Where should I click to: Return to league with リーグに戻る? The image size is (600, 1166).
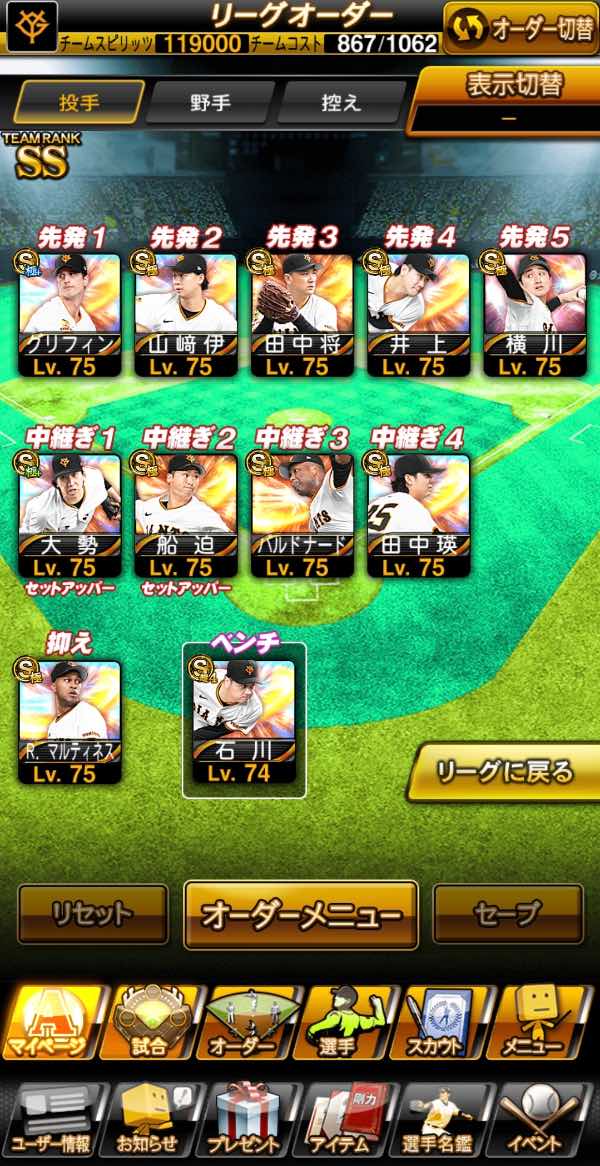(505, 771)
